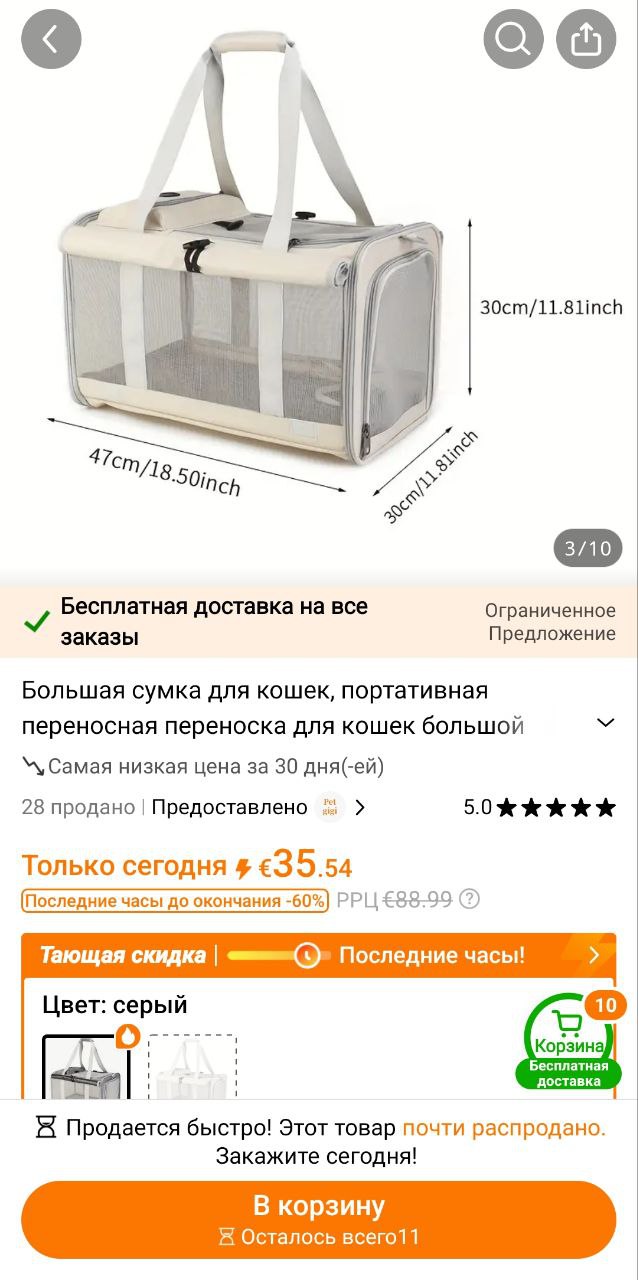Choose the white color option
The image size is (638, 1280).
tap(192, 1066)
